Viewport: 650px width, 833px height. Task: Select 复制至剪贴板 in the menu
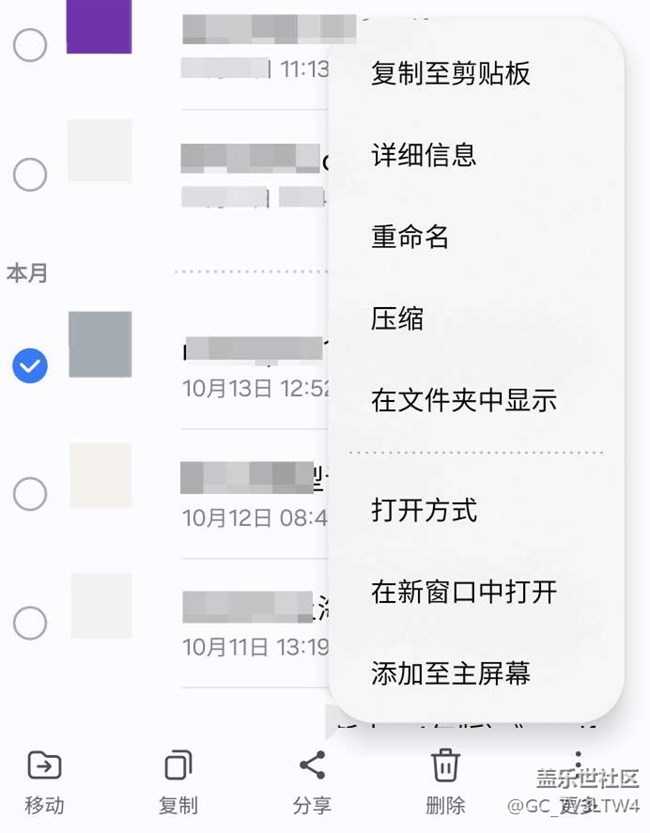coord(451,74)
